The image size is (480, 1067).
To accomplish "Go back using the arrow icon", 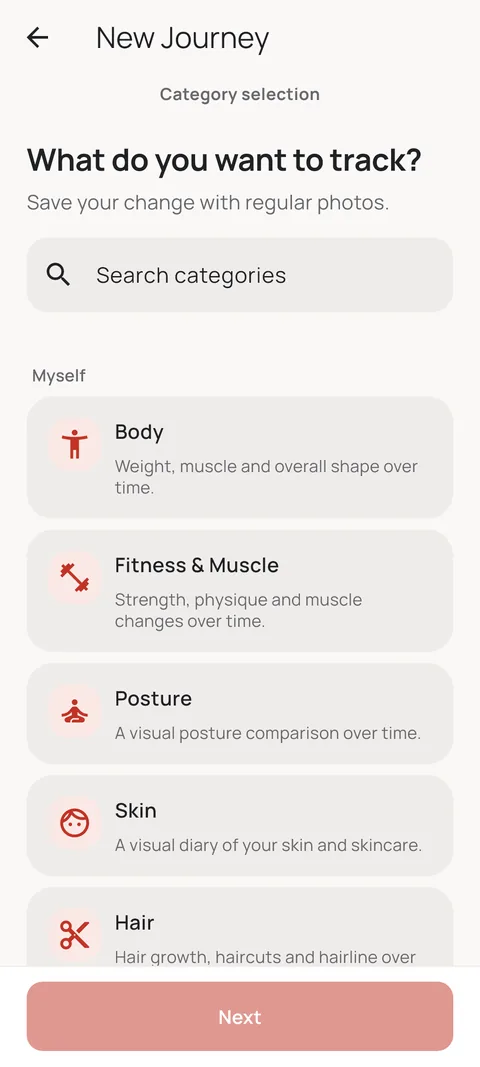I will click(37, 37).
